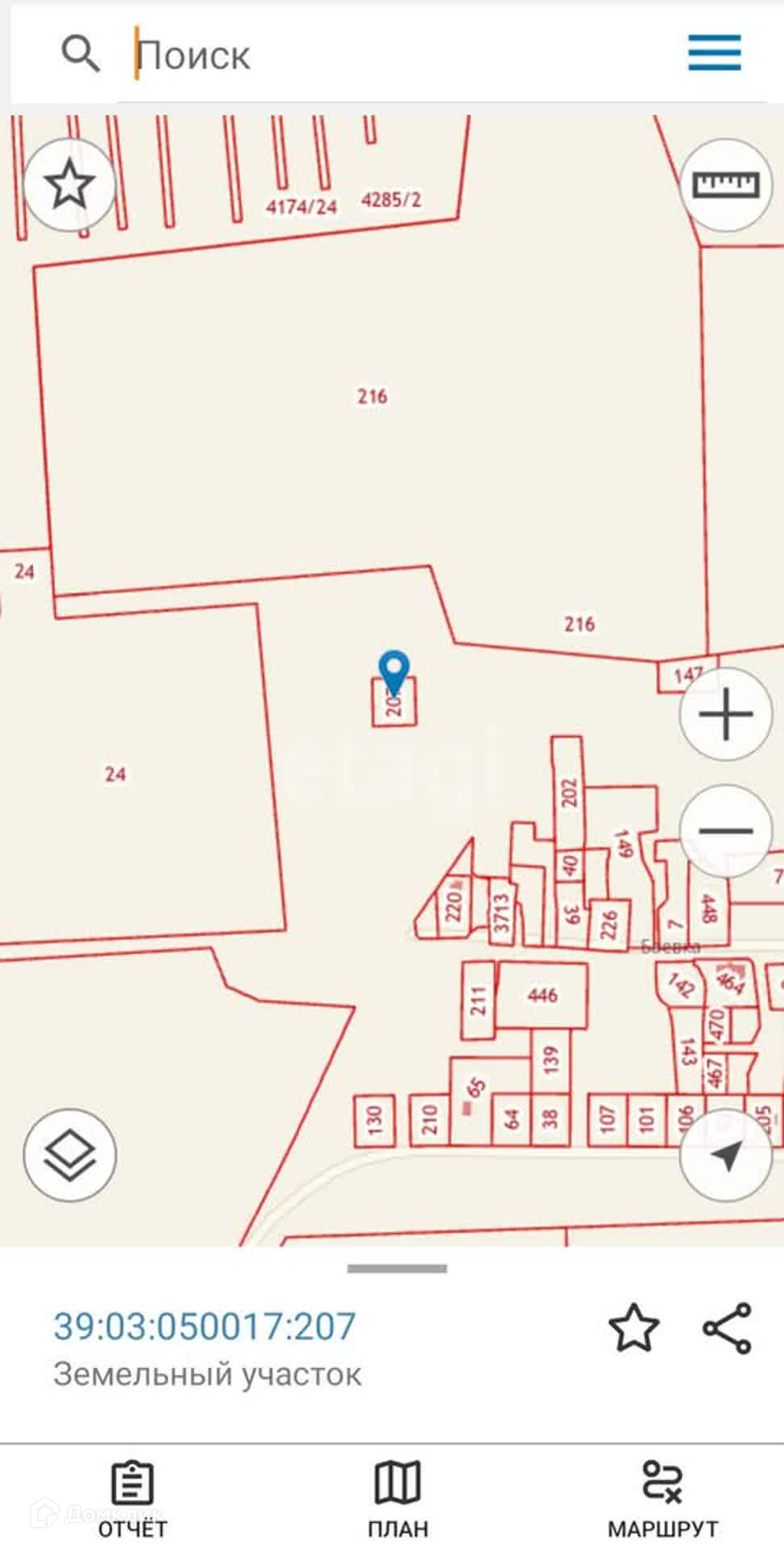Viewport: 784px width, 1549px height.
Task: Open favorites star button on map
Action: [69, 185]
